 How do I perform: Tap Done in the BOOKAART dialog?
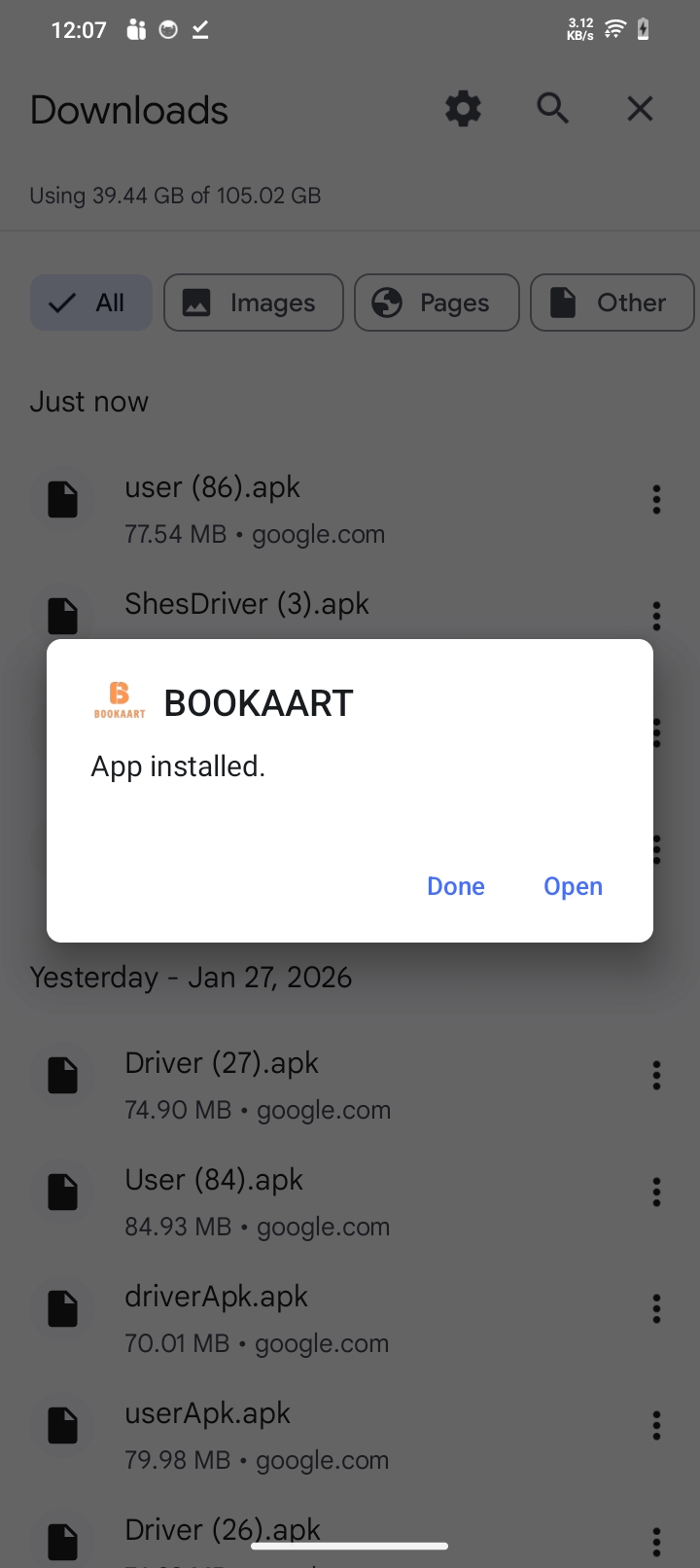[x=455, y=886]
